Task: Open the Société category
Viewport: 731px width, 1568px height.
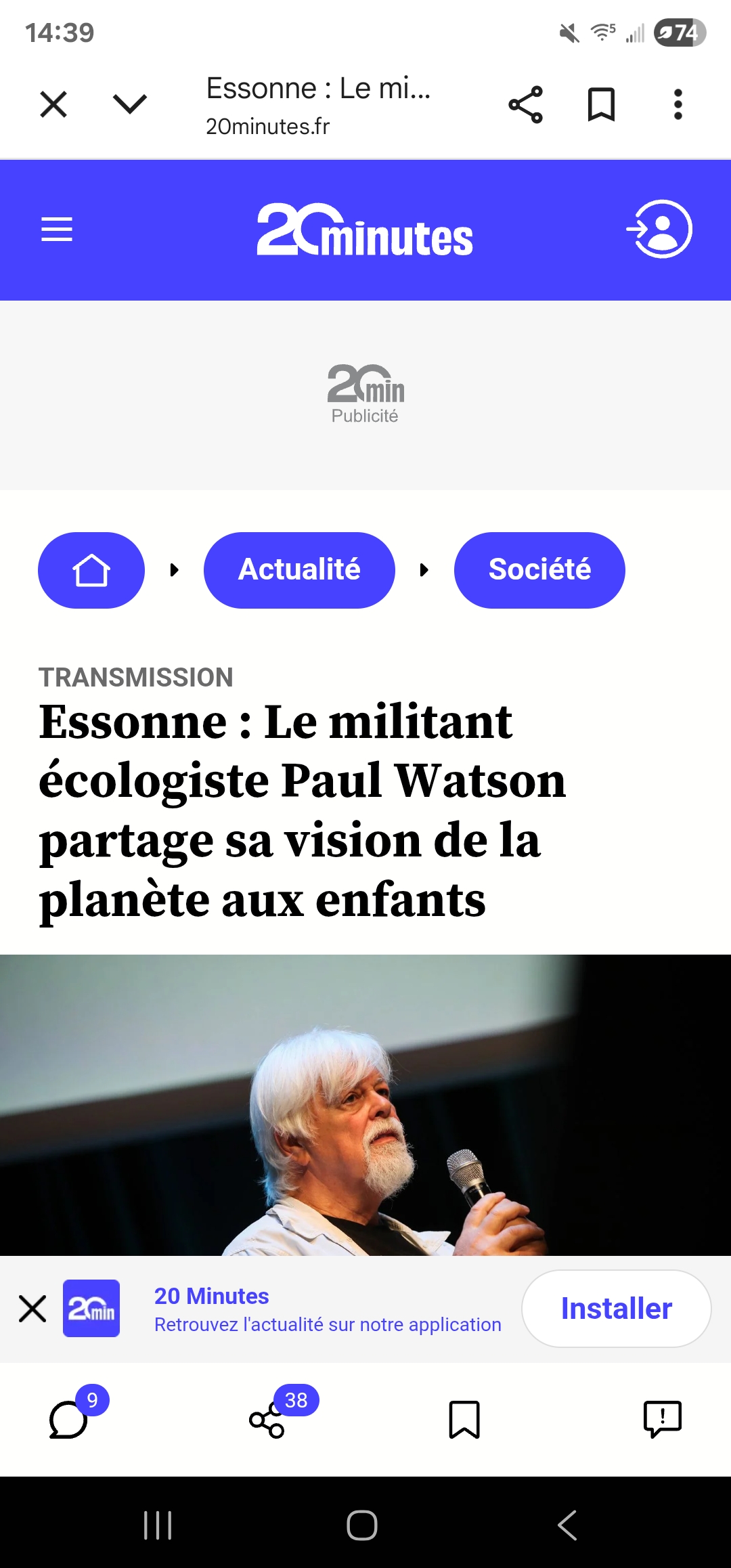Action: tap(539, 570)
